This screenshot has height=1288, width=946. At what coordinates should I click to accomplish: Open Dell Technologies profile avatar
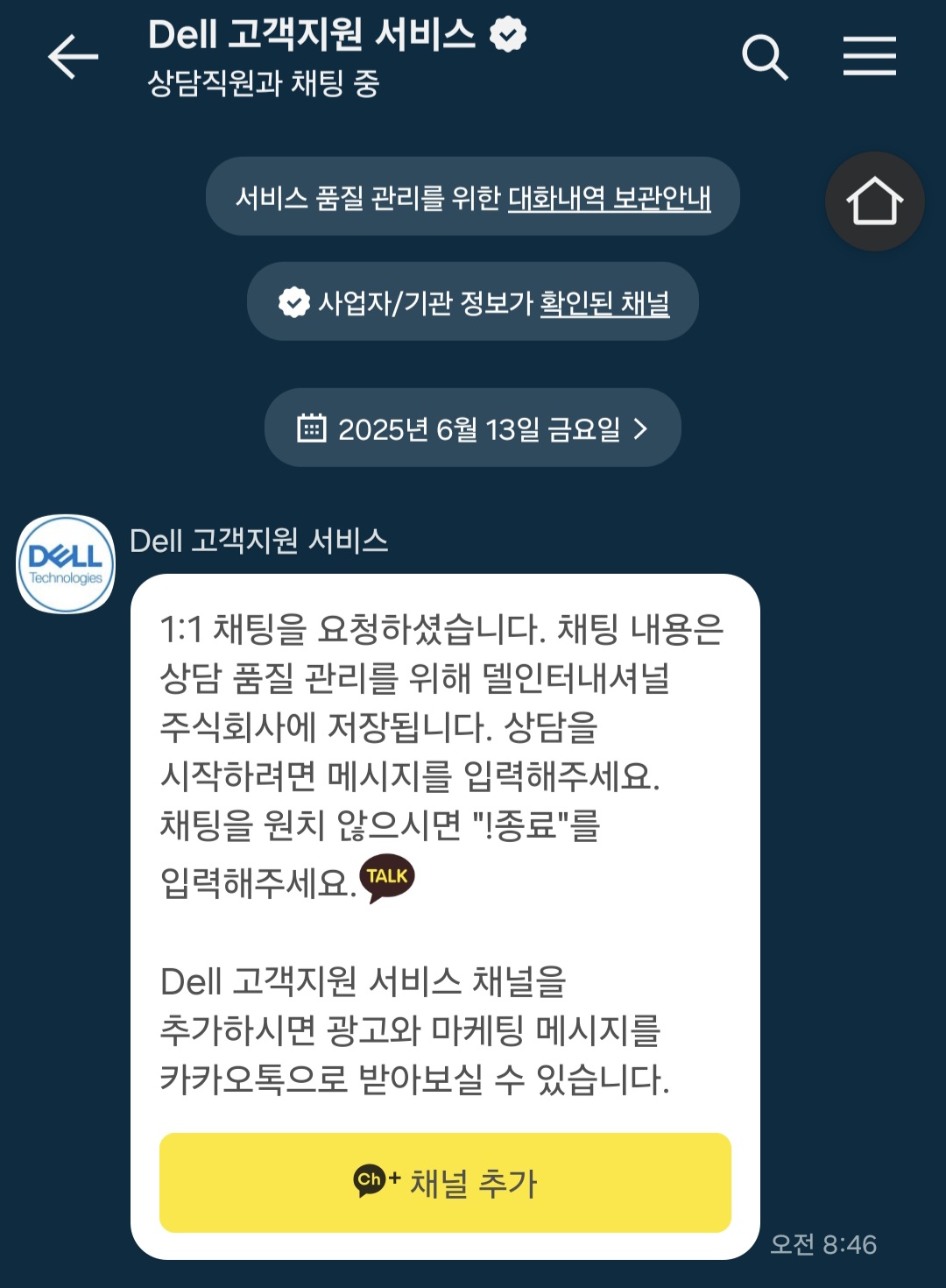point(67,563)
